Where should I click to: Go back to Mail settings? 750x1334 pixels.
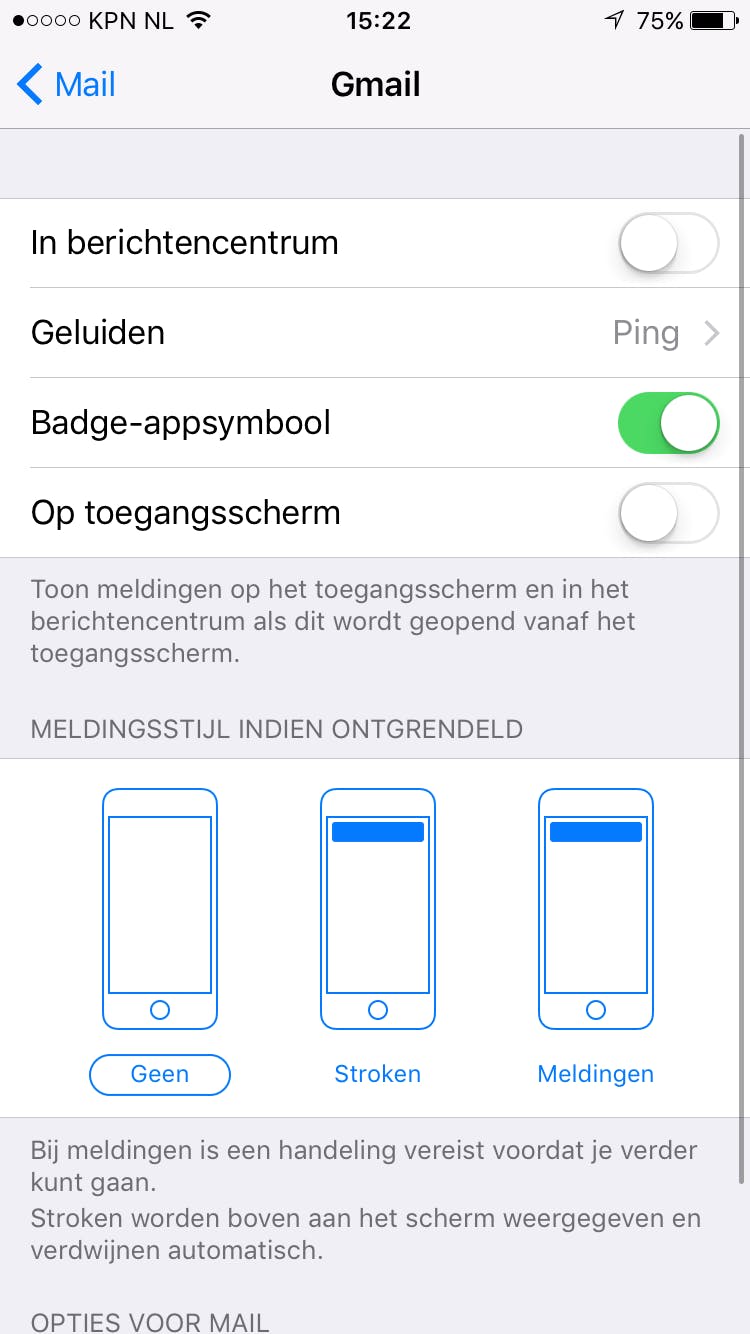pos(66,85)
